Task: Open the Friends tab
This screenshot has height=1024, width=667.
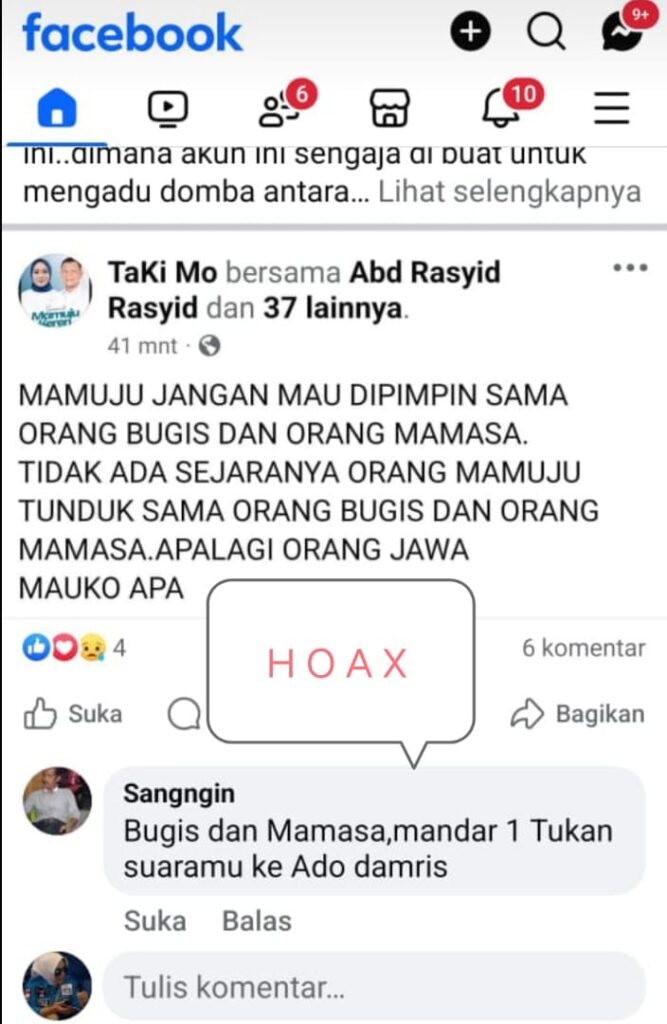Action: (x=276, y=108)
